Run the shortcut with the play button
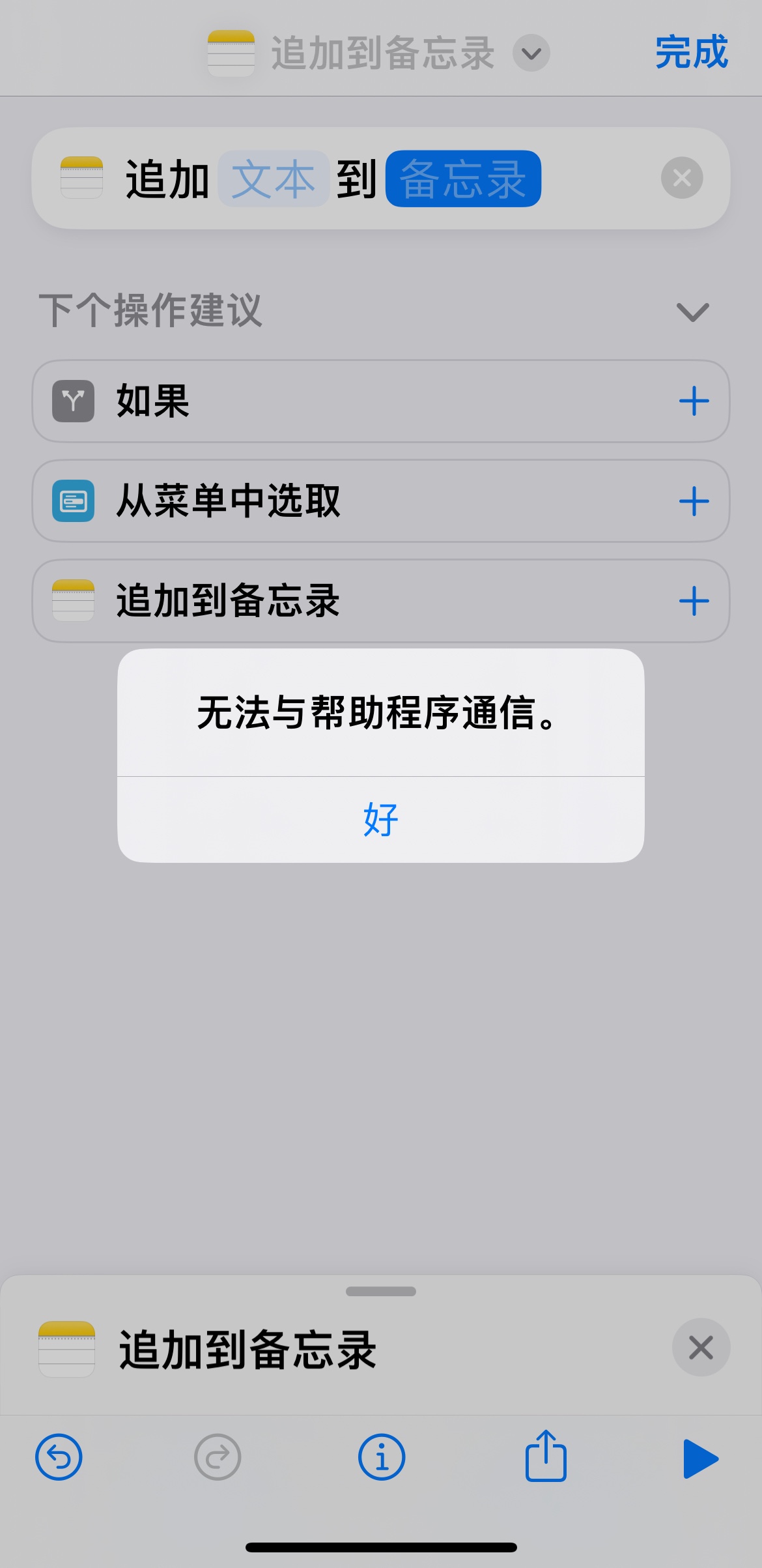Screen dimensions: 762x1568 coord(701,1459)
